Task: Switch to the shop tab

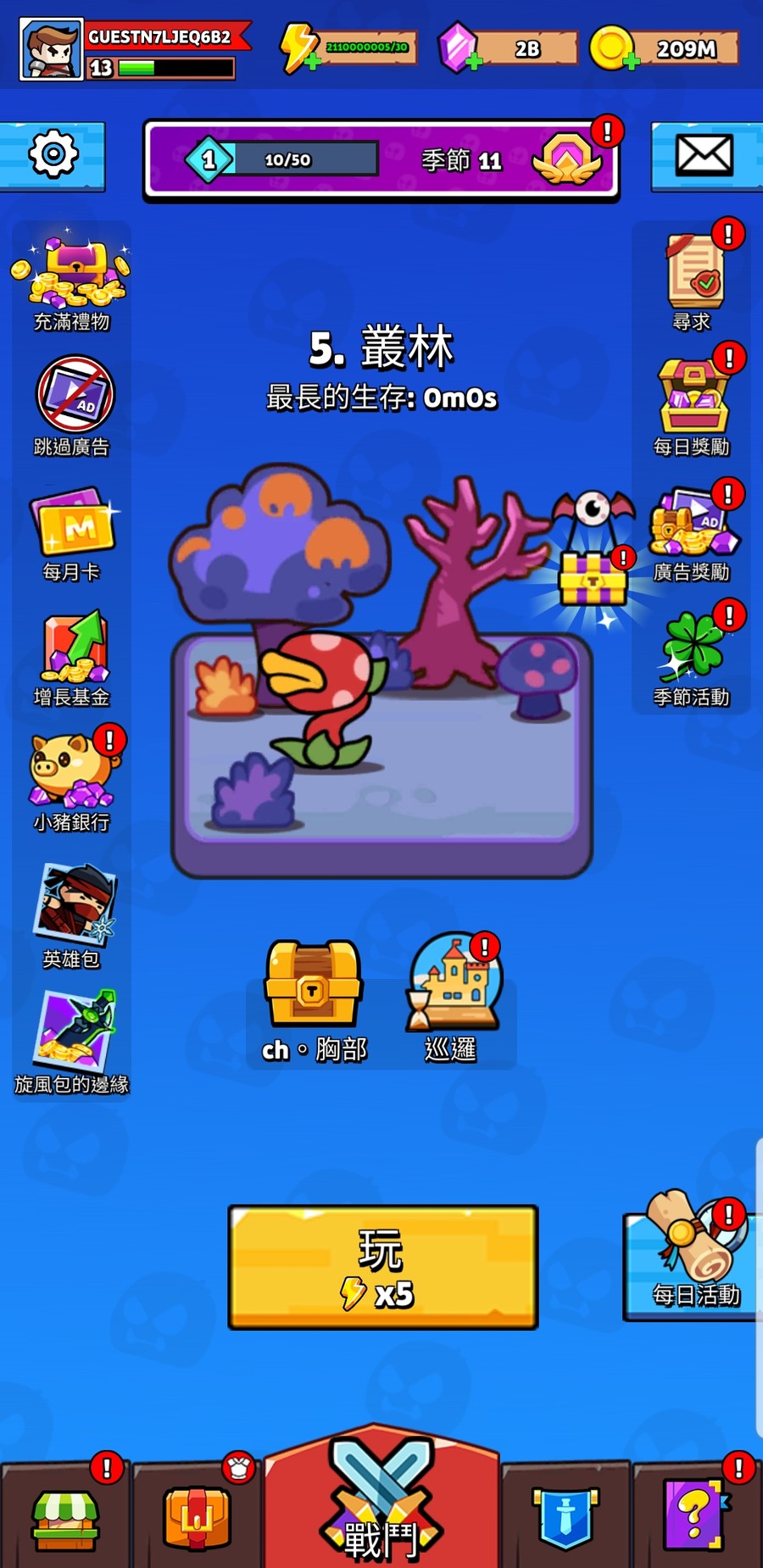Action: click(64, 1515)
